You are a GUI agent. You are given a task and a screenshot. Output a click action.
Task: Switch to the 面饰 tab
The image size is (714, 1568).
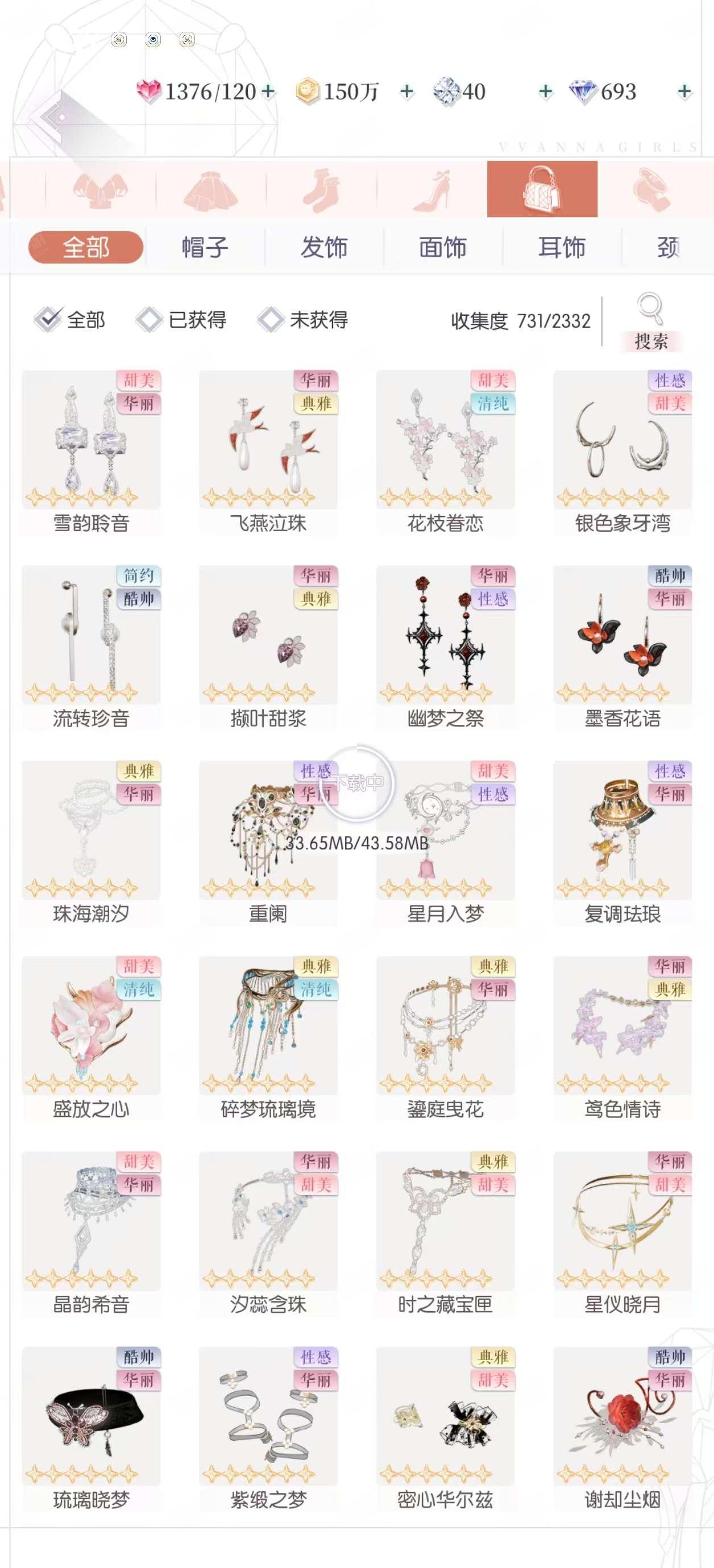(x=443, y=247)
